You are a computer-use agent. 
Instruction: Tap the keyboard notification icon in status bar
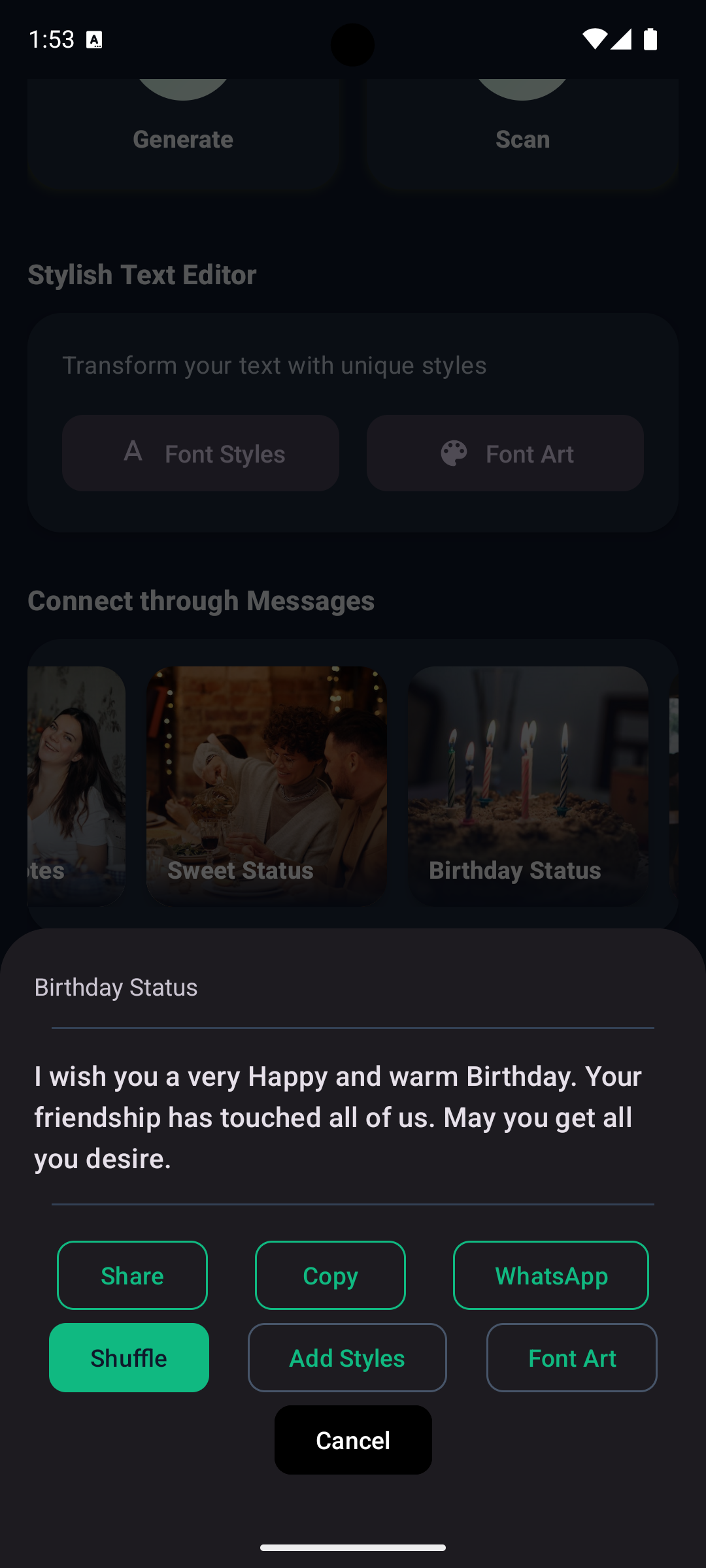click(x=95, y=40)
